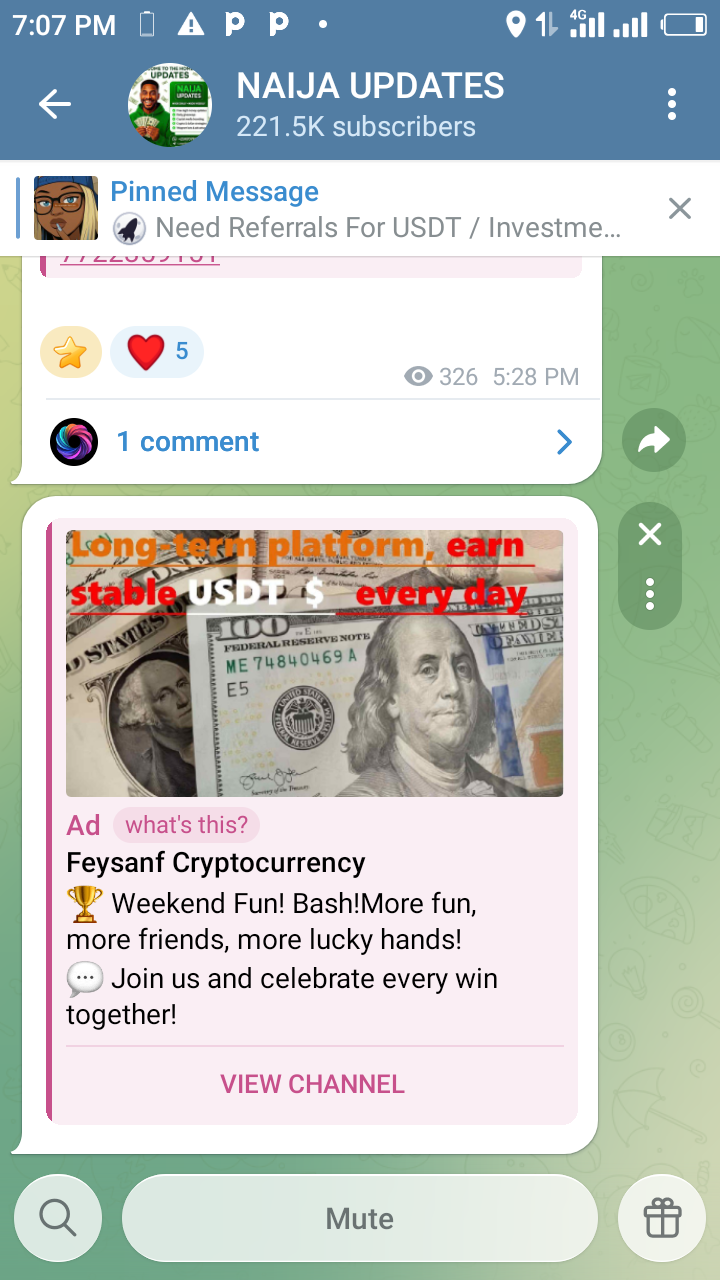720x1280 pixels.
Task: Open the ad's three-dot options
Action: pos(650,594)
